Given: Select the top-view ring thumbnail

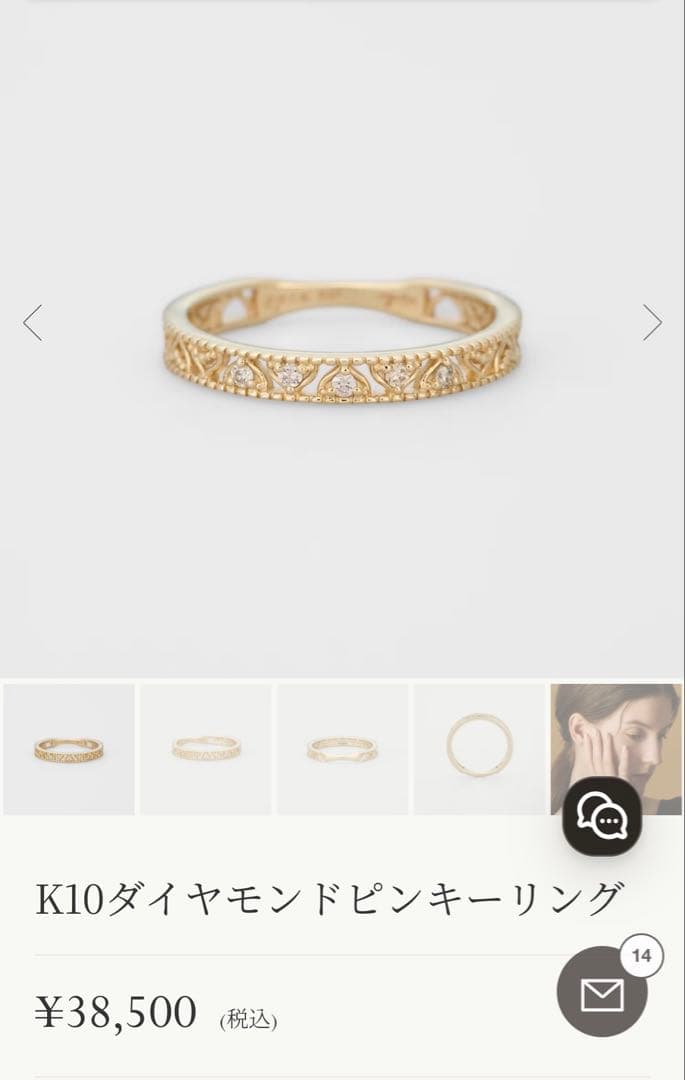Looking at the screenshot, I should click(479, 748).
